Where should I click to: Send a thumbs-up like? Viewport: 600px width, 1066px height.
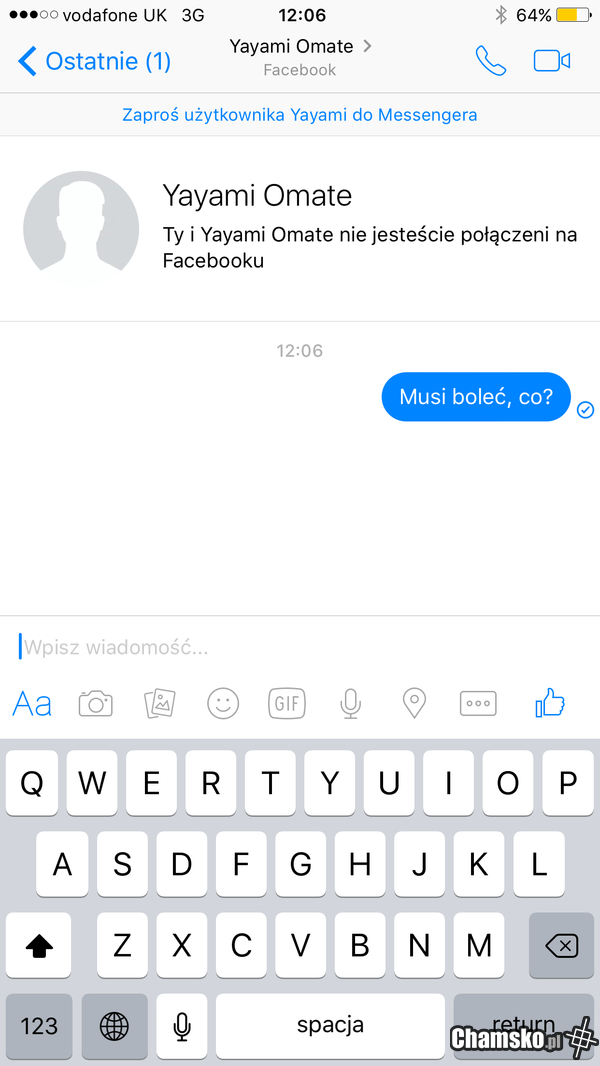pyautogui.click(x=550, y=704)
